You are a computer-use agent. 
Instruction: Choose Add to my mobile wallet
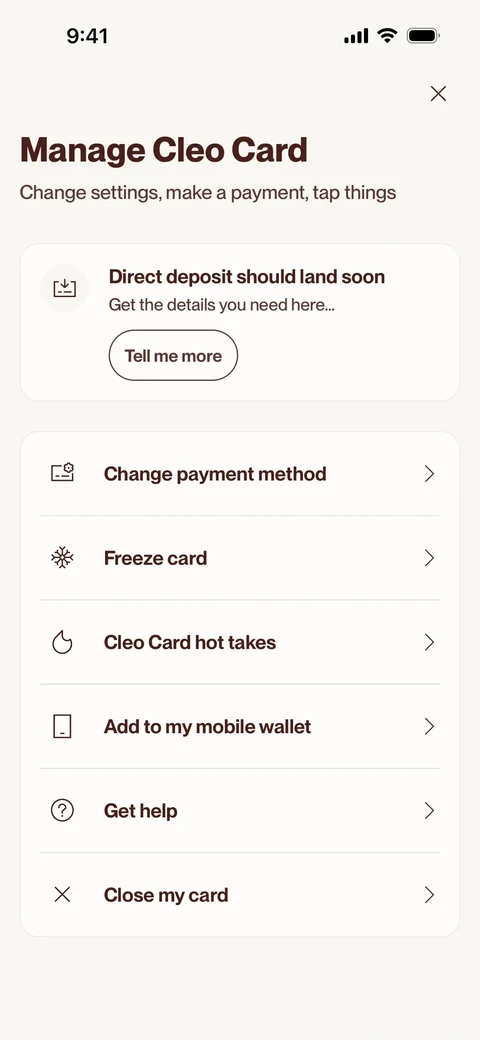(x=240, y=726)
